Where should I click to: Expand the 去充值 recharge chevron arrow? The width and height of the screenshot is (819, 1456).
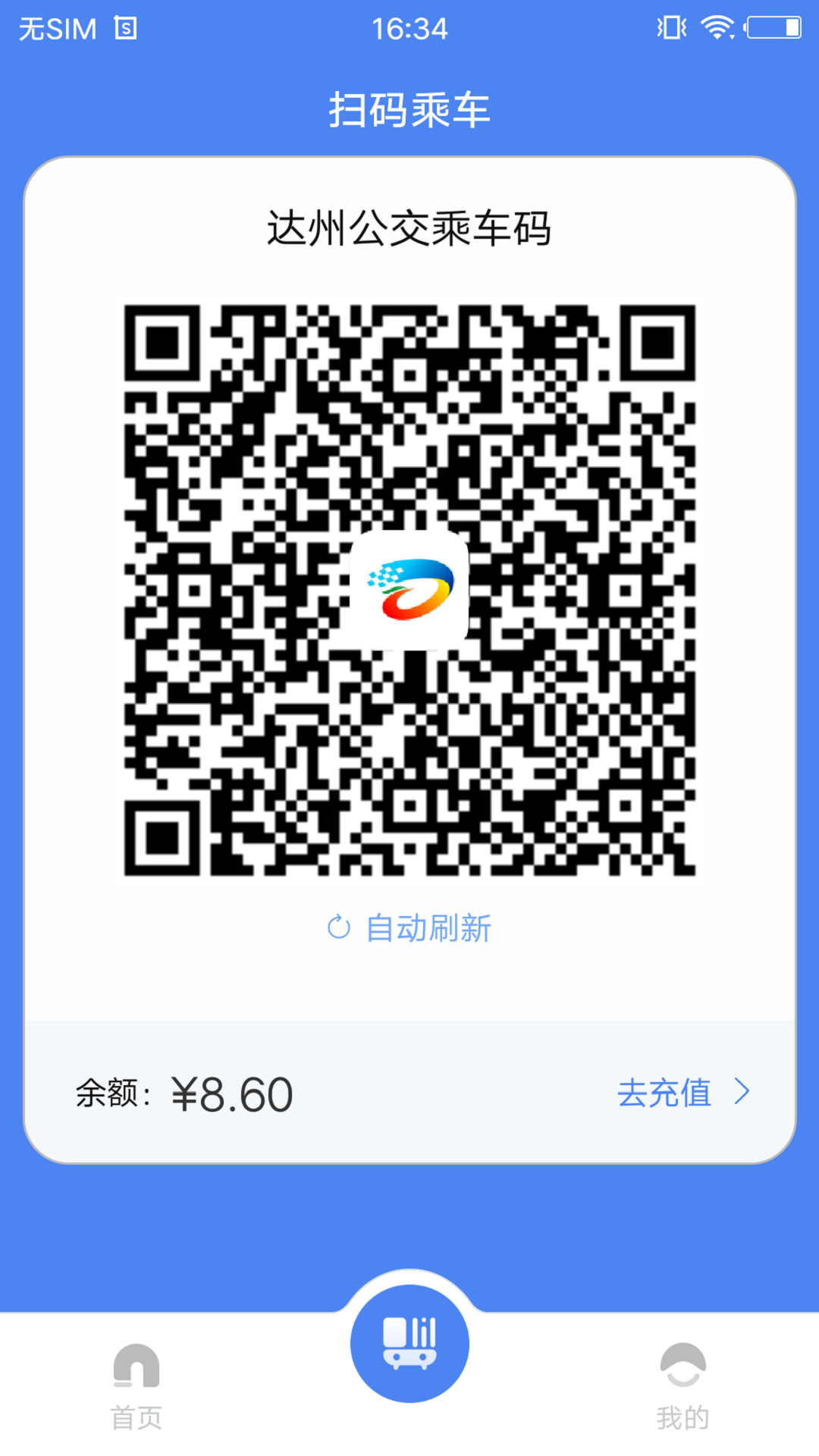(739, 1092)
